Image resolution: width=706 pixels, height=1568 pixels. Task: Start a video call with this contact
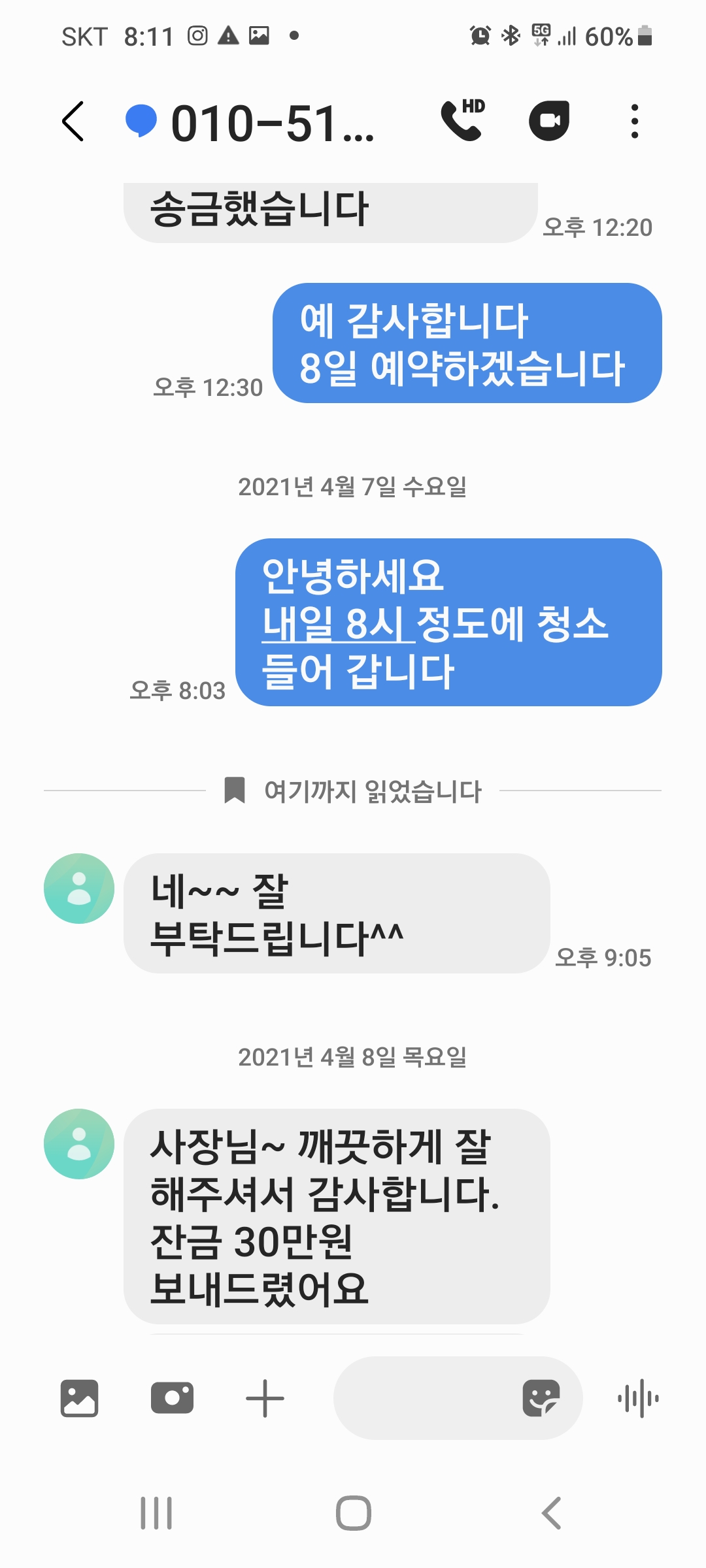(x=549, y=121)
